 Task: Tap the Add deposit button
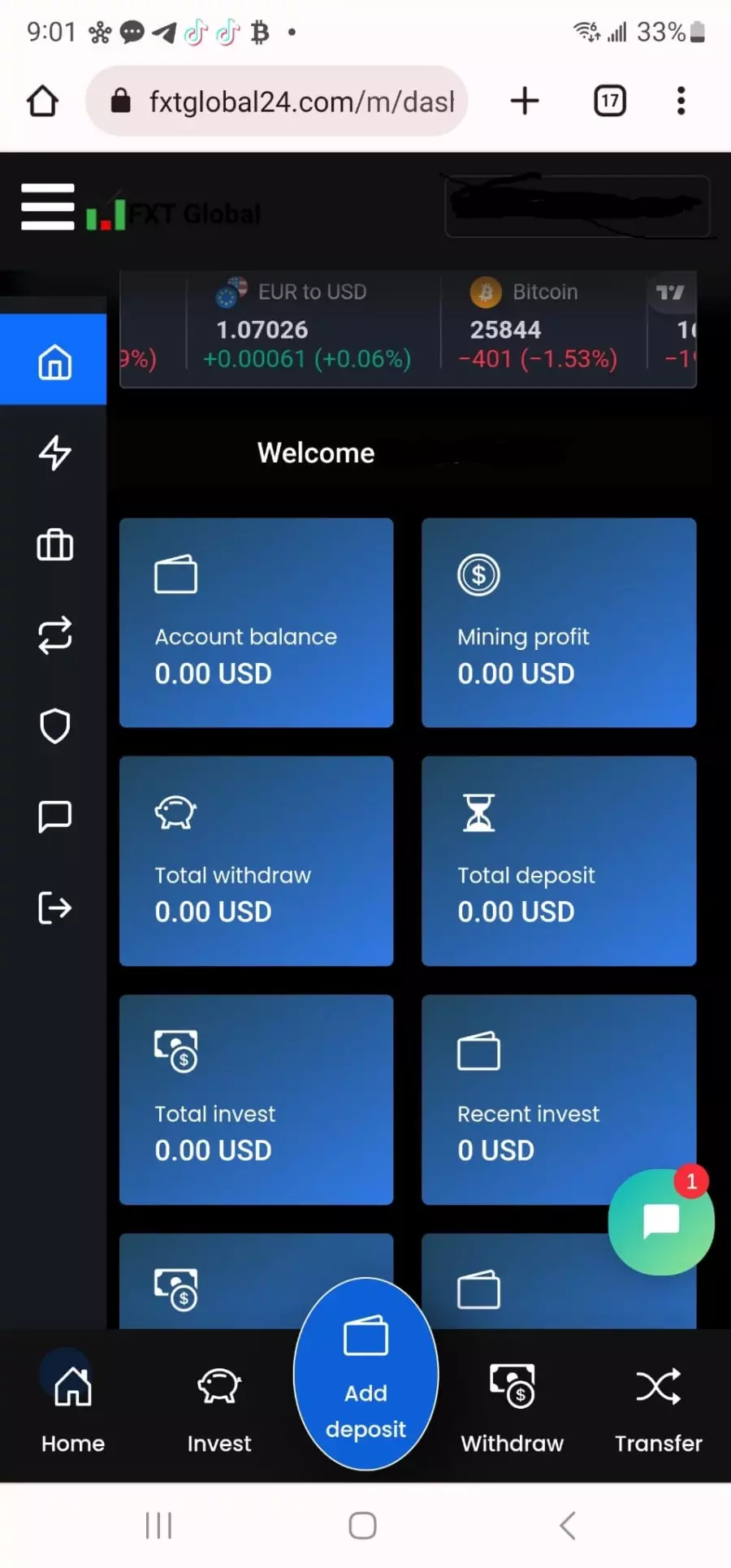pyautogui.click(x=365, y=1374)
